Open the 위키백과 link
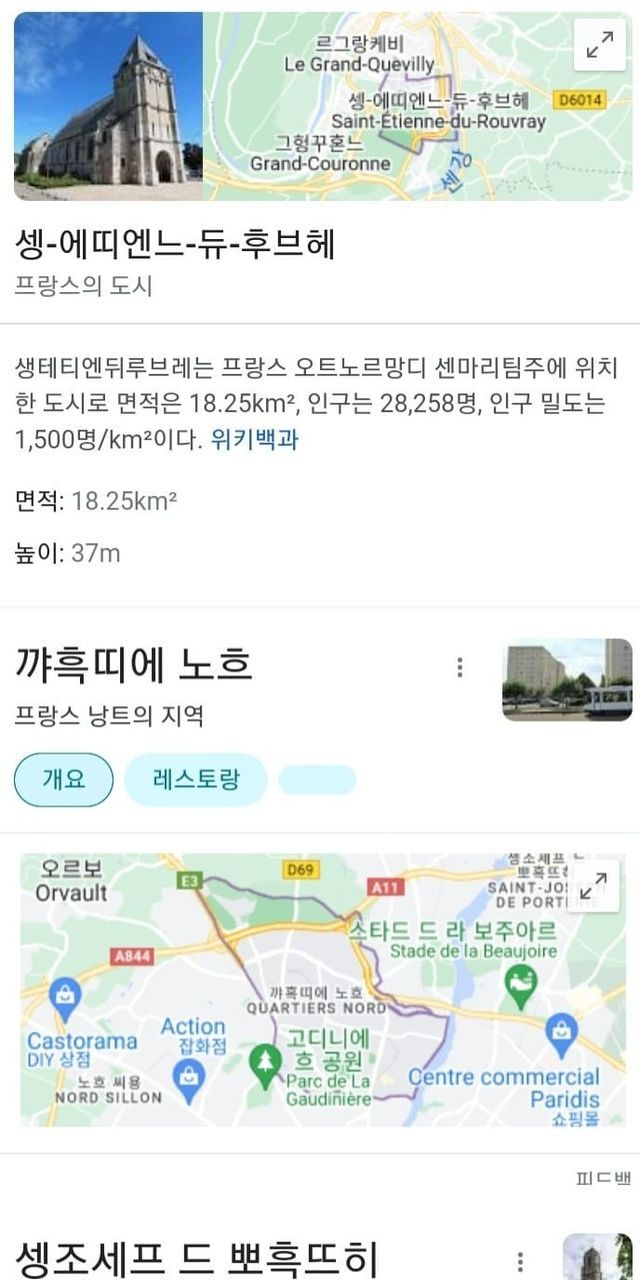Screen dimensions: 640x1280 coord(254,440)
